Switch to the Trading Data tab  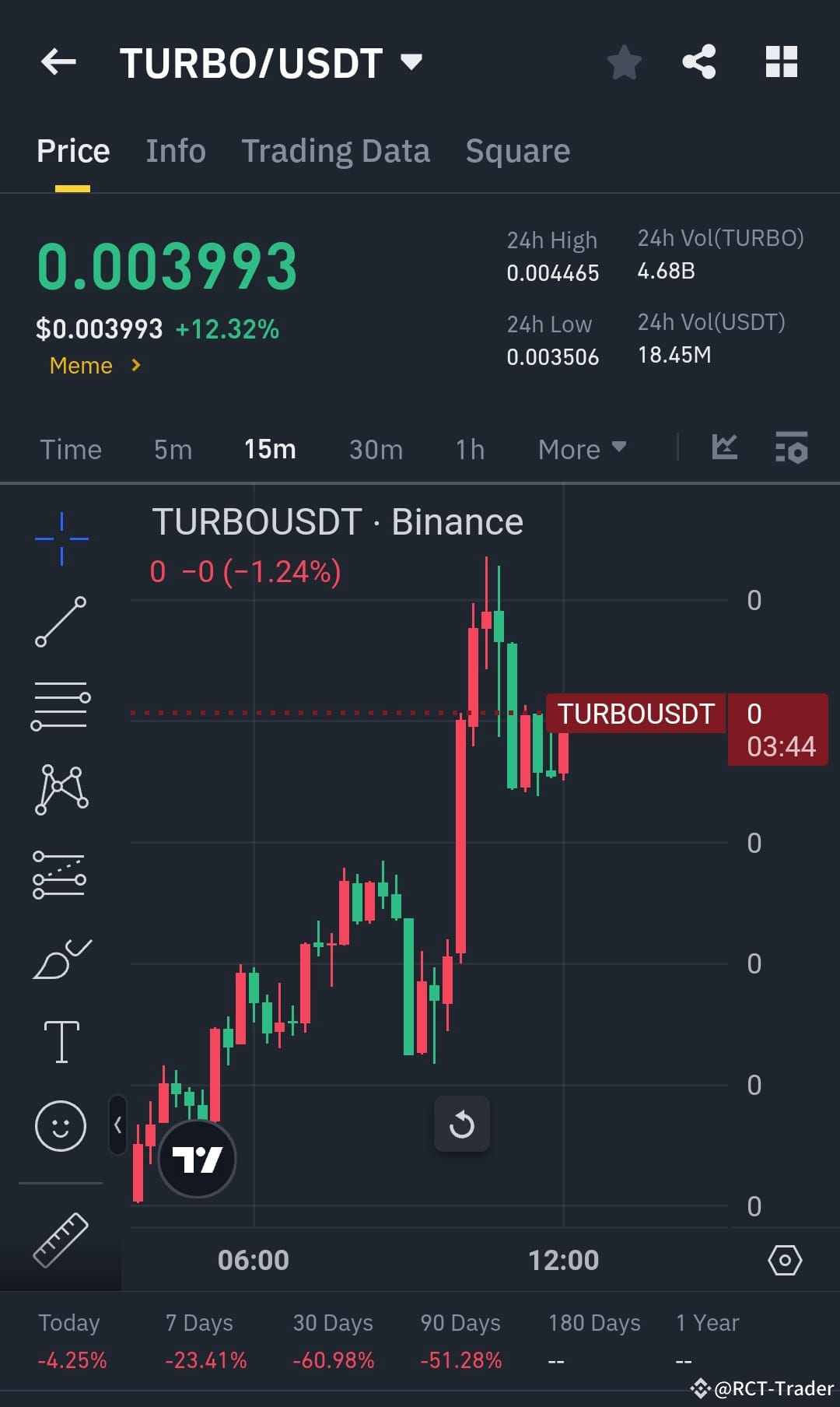tap(336, 150)
